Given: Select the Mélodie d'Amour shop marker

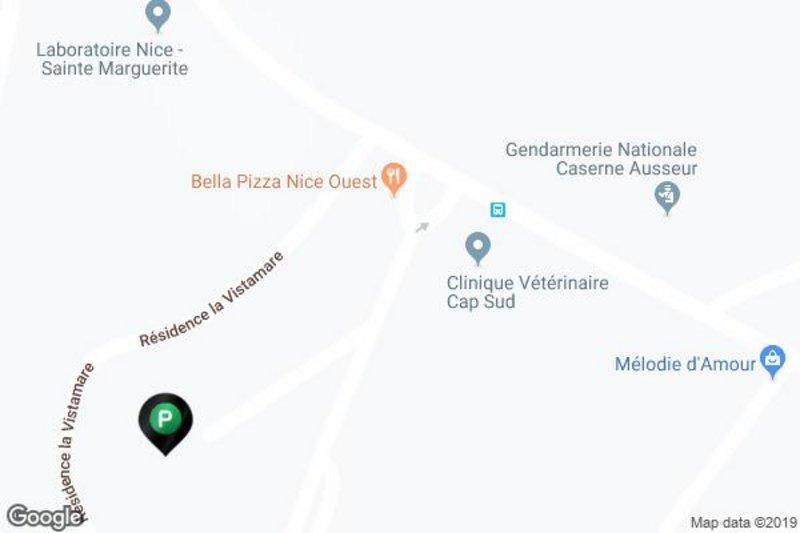Looking at the screenshot, I should tap(771, 360).
